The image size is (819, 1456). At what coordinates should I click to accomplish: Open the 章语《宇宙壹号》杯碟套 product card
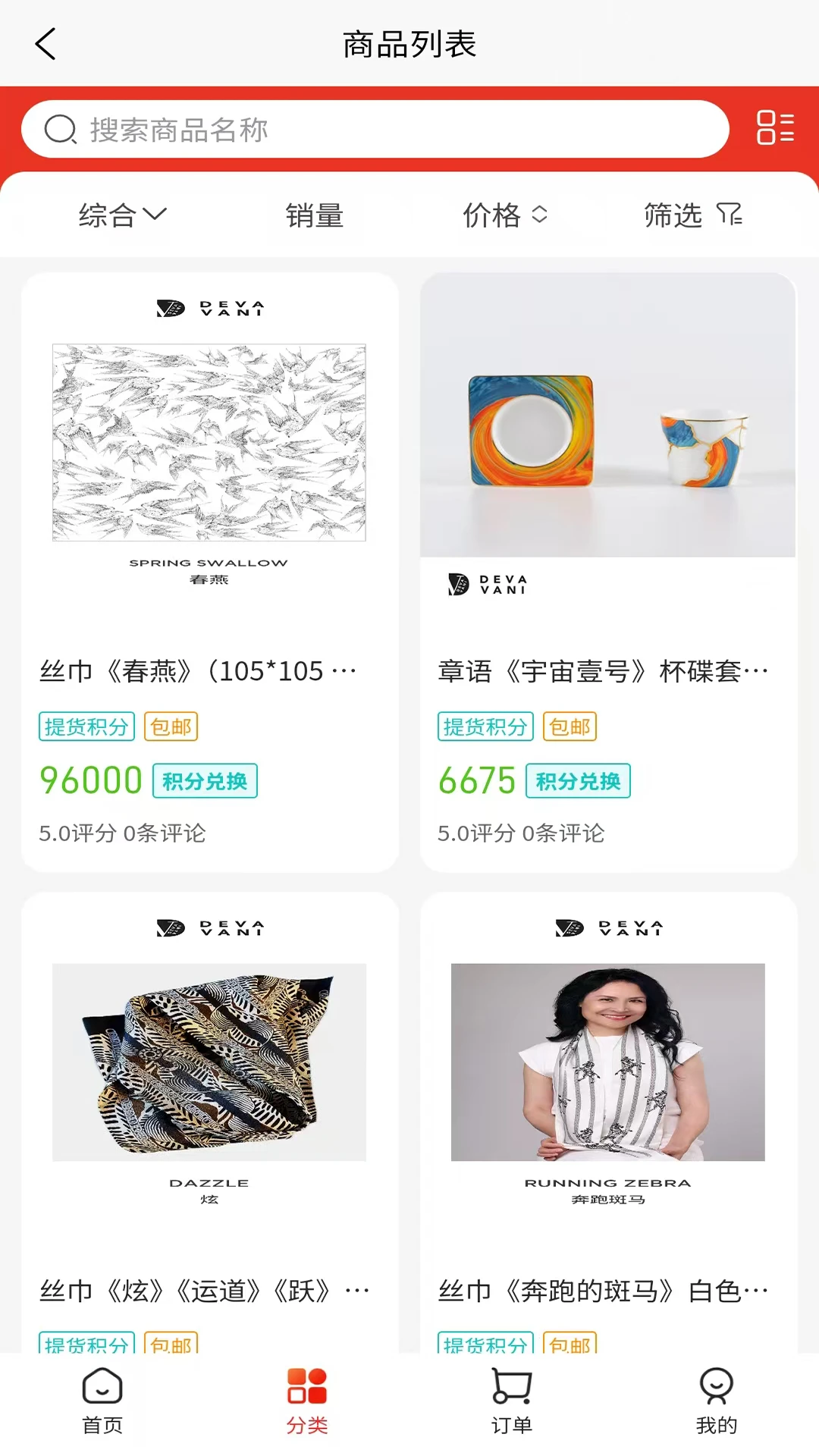608,531
